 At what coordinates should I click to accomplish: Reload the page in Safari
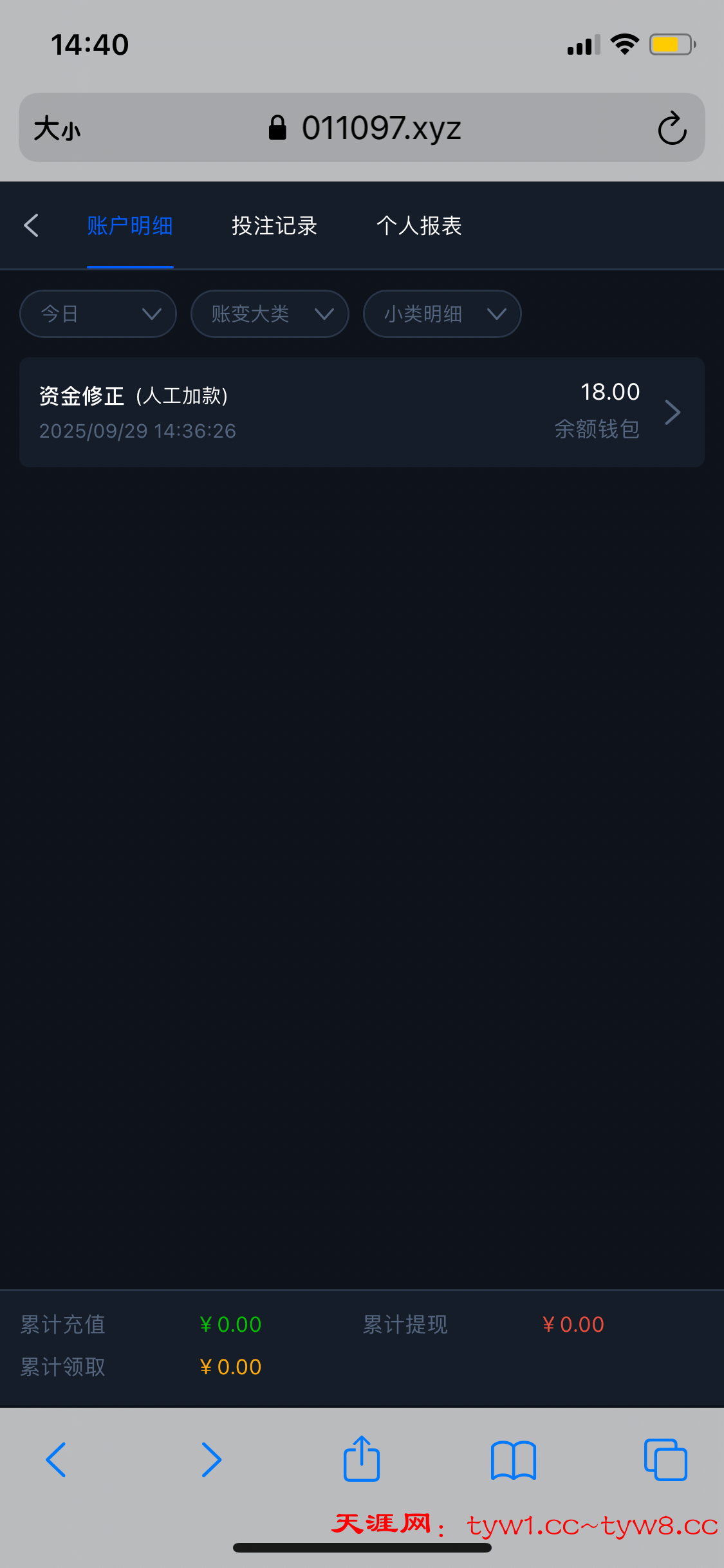point(672,128)
